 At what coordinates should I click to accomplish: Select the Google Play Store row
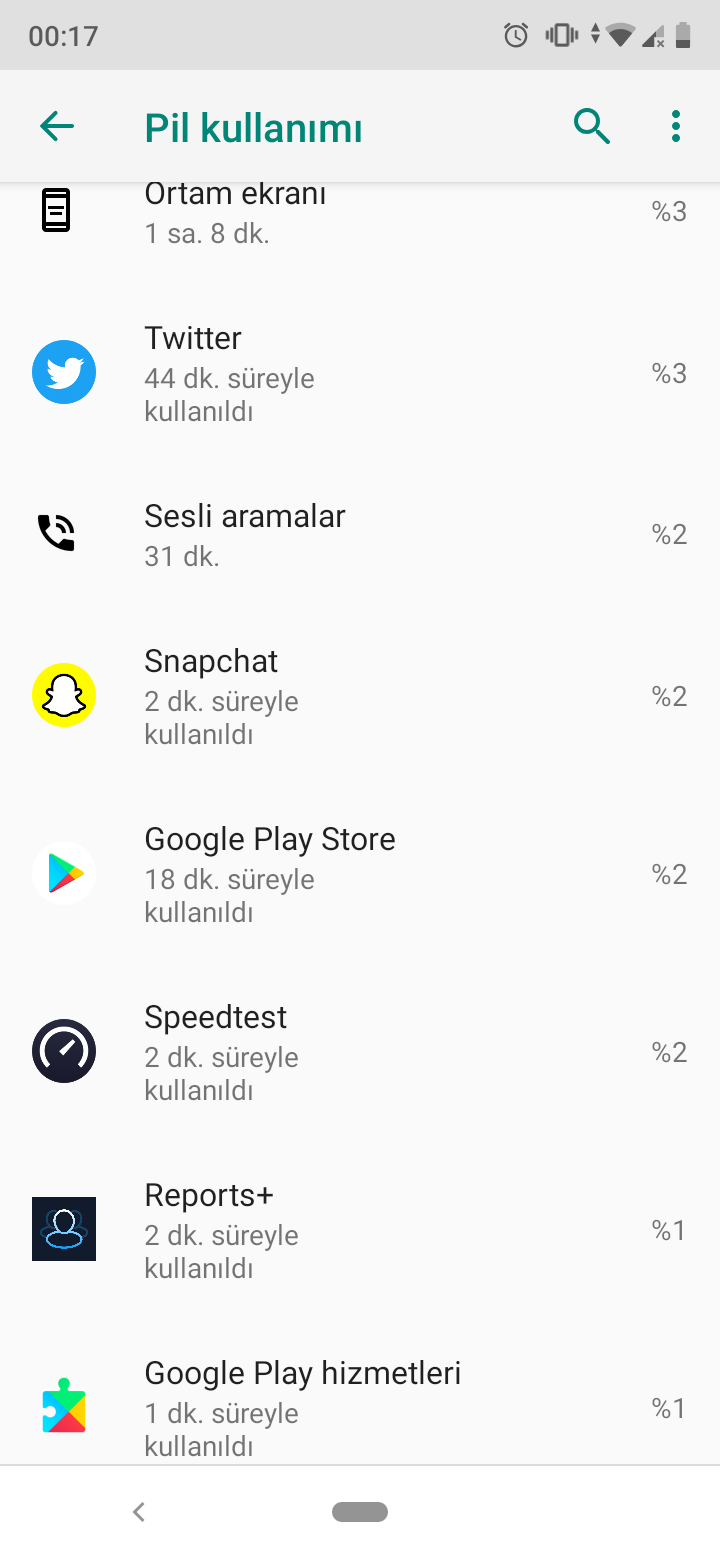[x=360, y=874]
